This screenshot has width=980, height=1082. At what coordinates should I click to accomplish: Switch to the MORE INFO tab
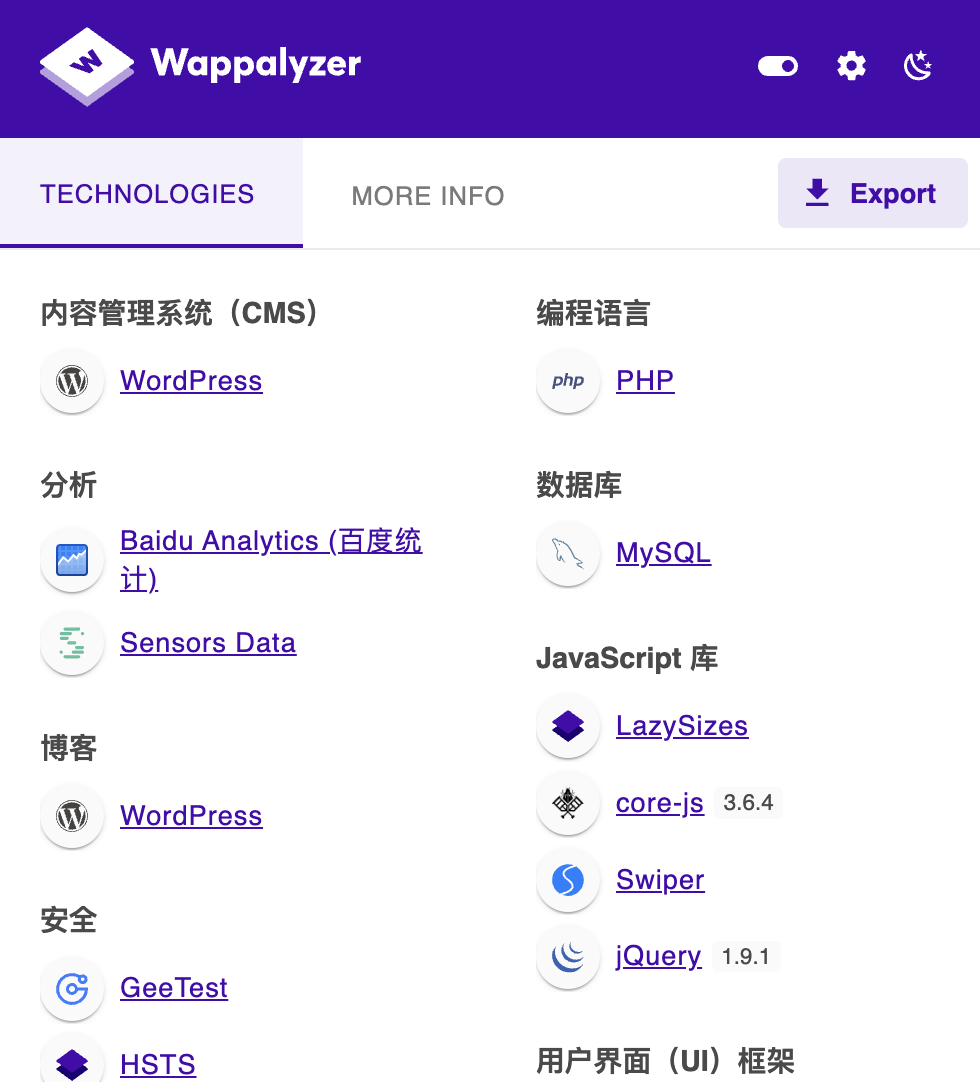[428, 195]
